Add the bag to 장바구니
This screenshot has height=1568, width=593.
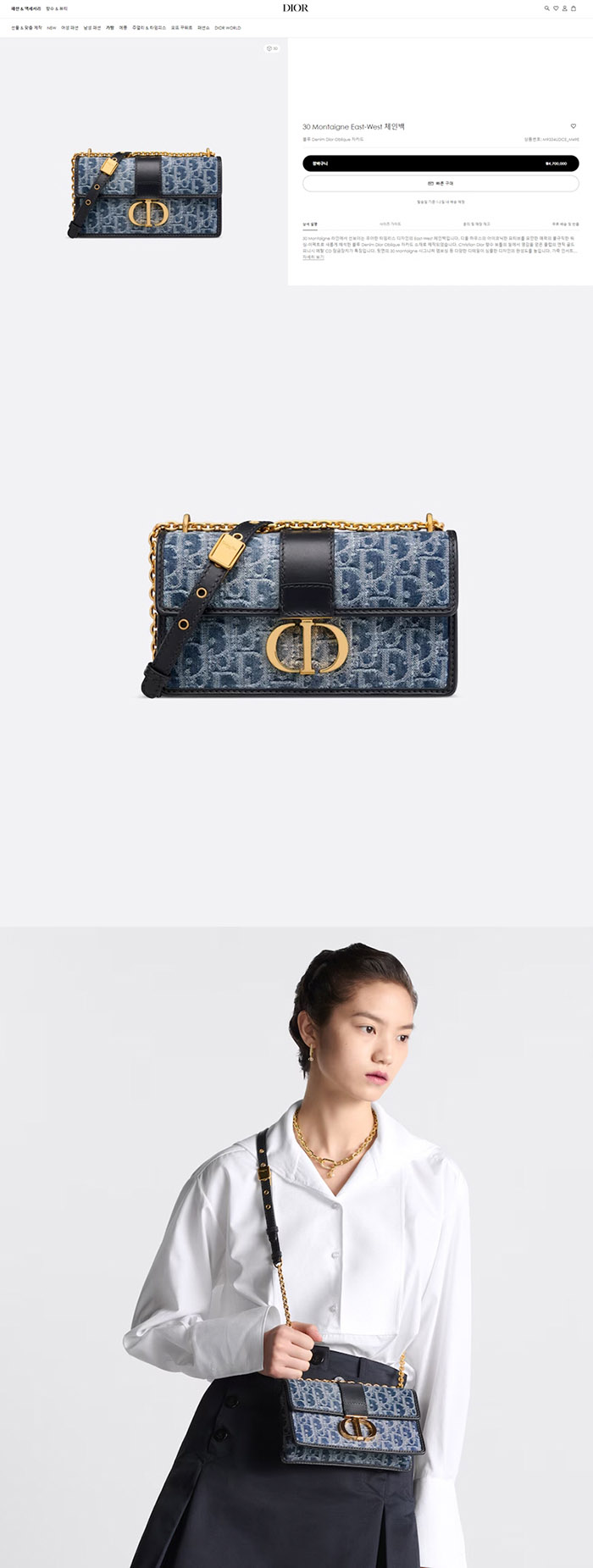(x=441, y=163)
